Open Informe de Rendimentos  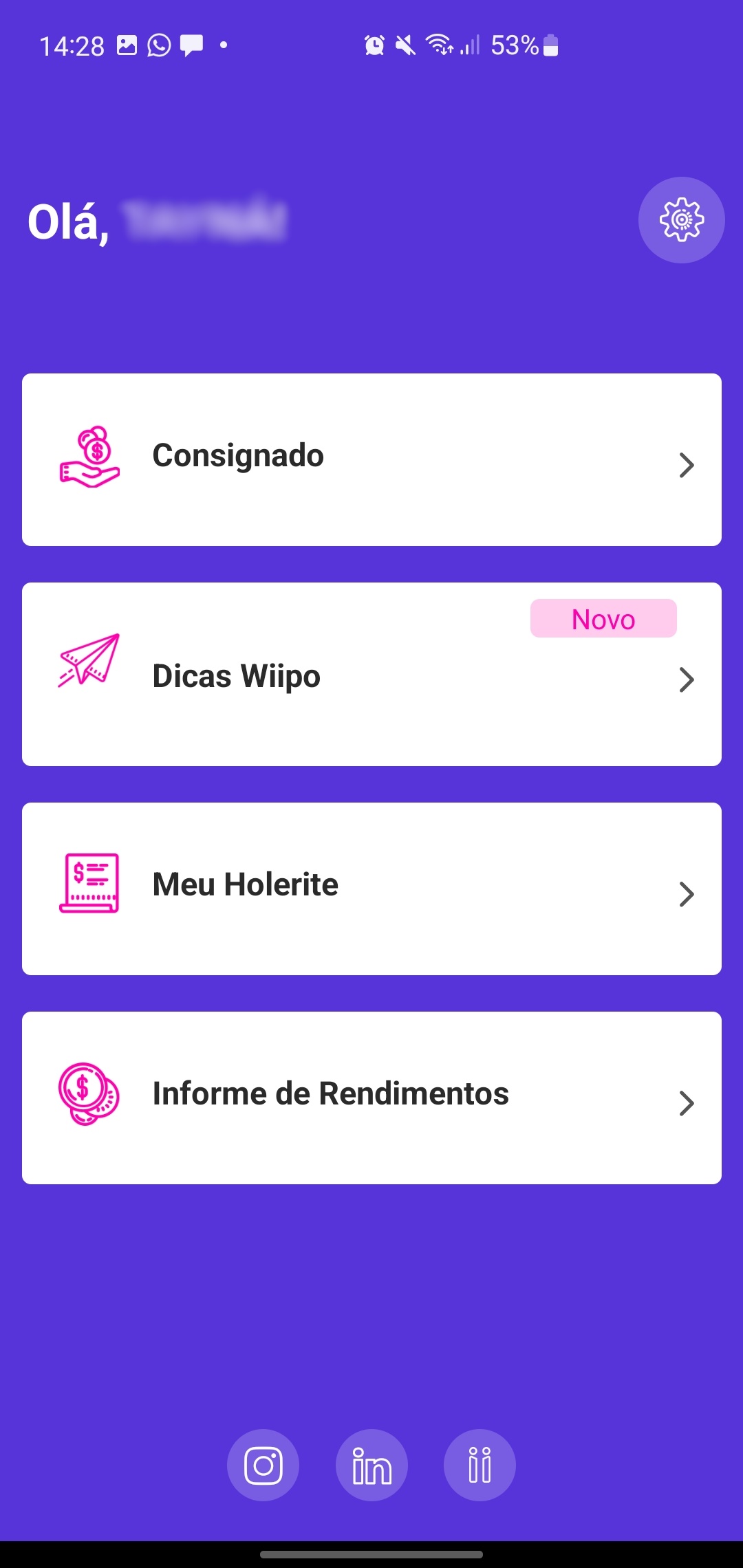coord(371,1098)
